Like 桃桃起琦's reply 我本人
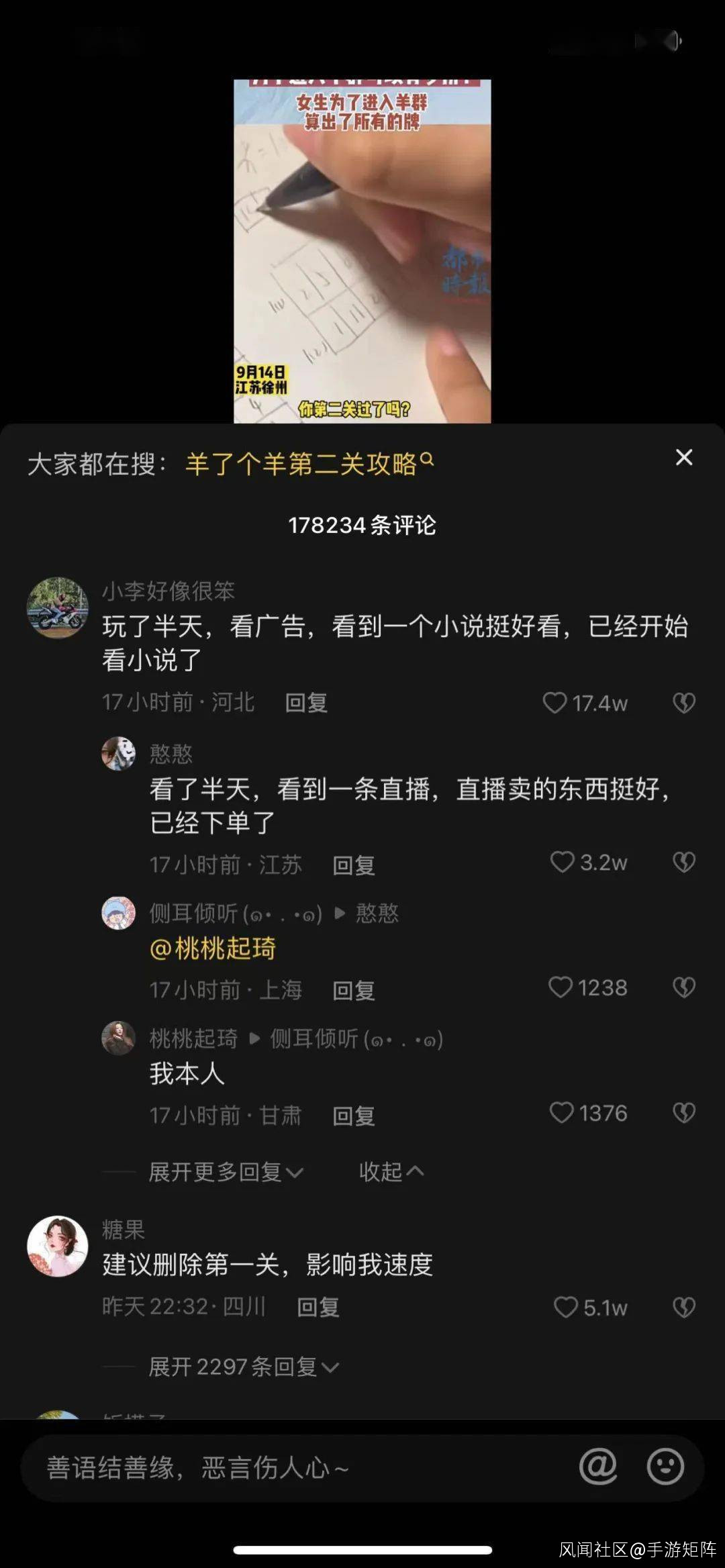The height and width of the screenshot is (1568, 725). click(562, 1113)
